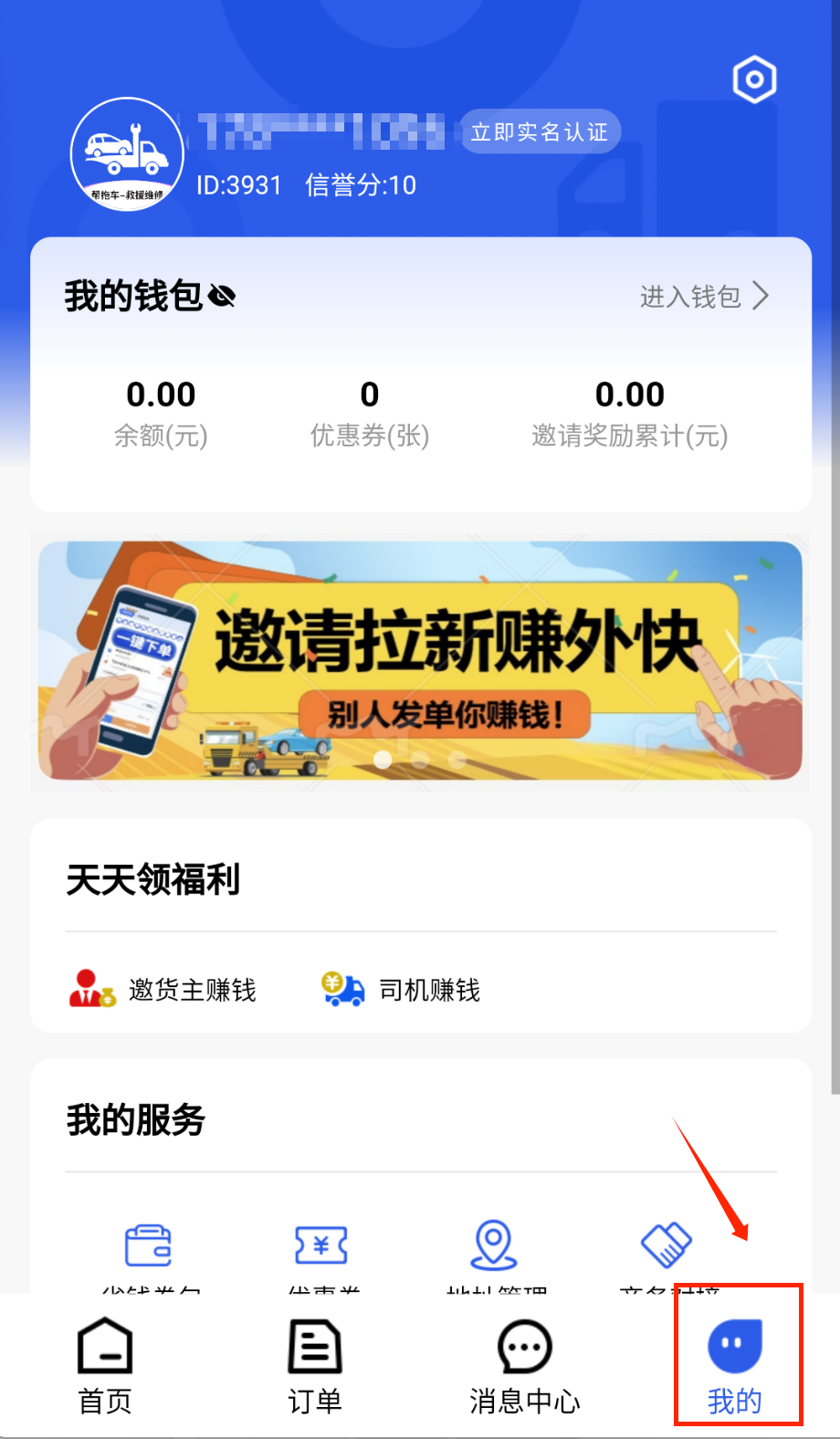Open the 邀请拉新赚外快 banner
The width and height of the screenshot is (840, 1439).
click(x=420, y=660)
